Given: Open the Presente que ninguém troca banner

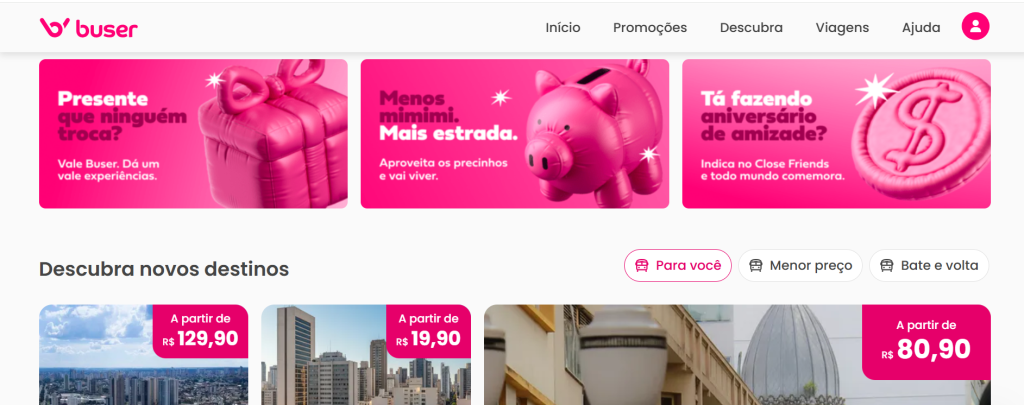Looking at the screenshot, I should coord(193,133).
